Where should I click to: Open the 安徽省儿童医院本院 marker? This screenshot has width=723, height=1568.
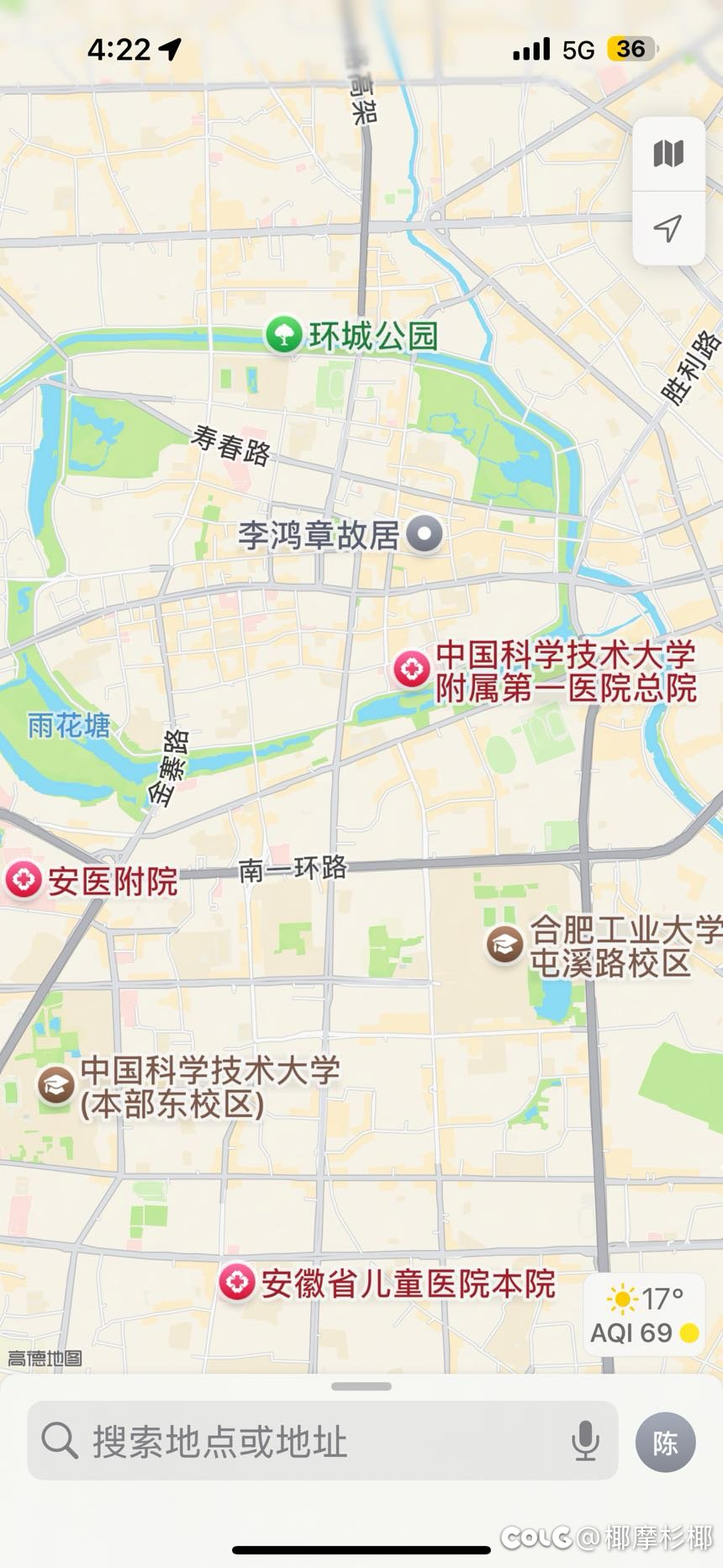click(x=237, y=1284)
